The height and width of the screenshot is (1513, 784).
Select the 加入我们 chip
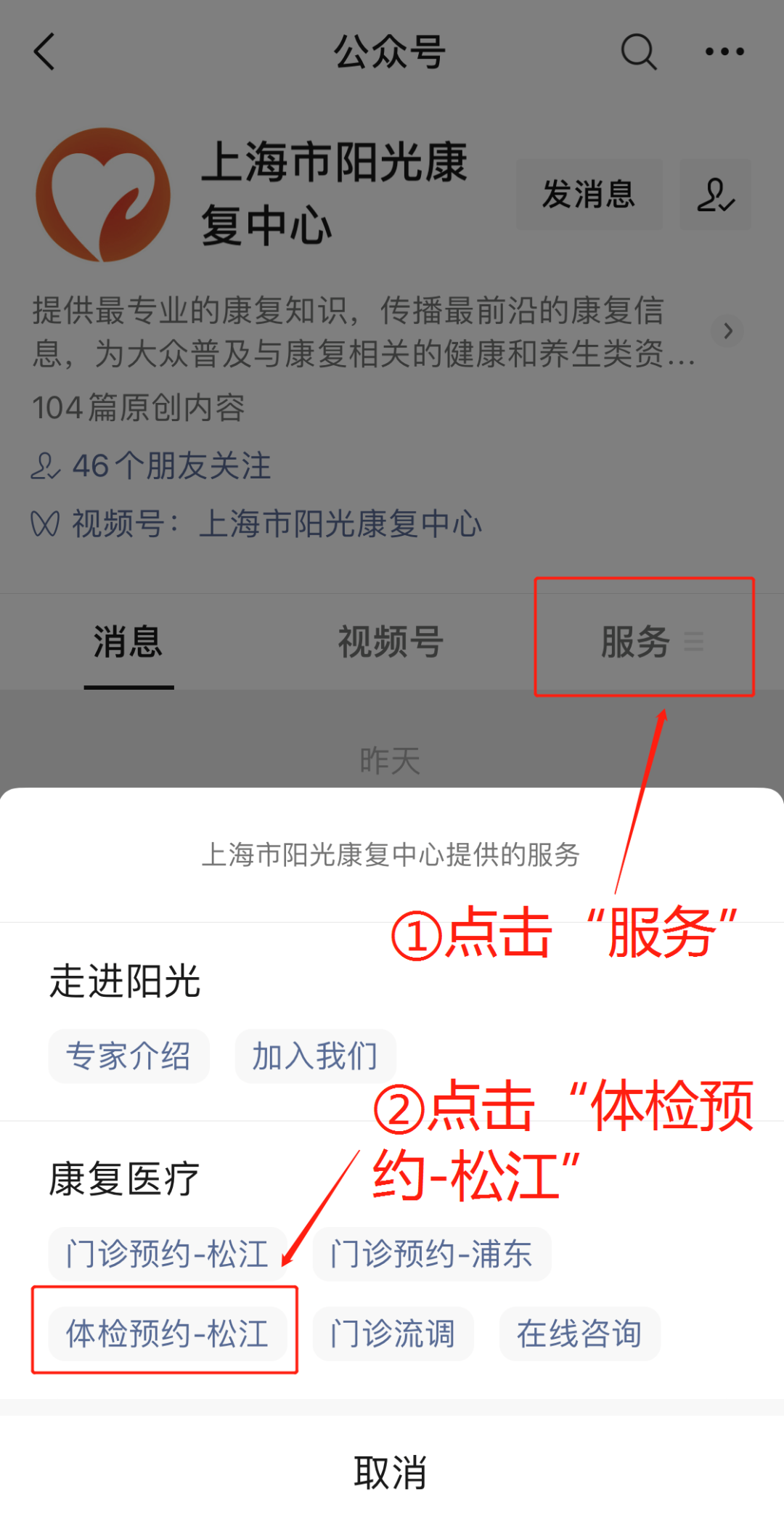tap(315, 1056)
